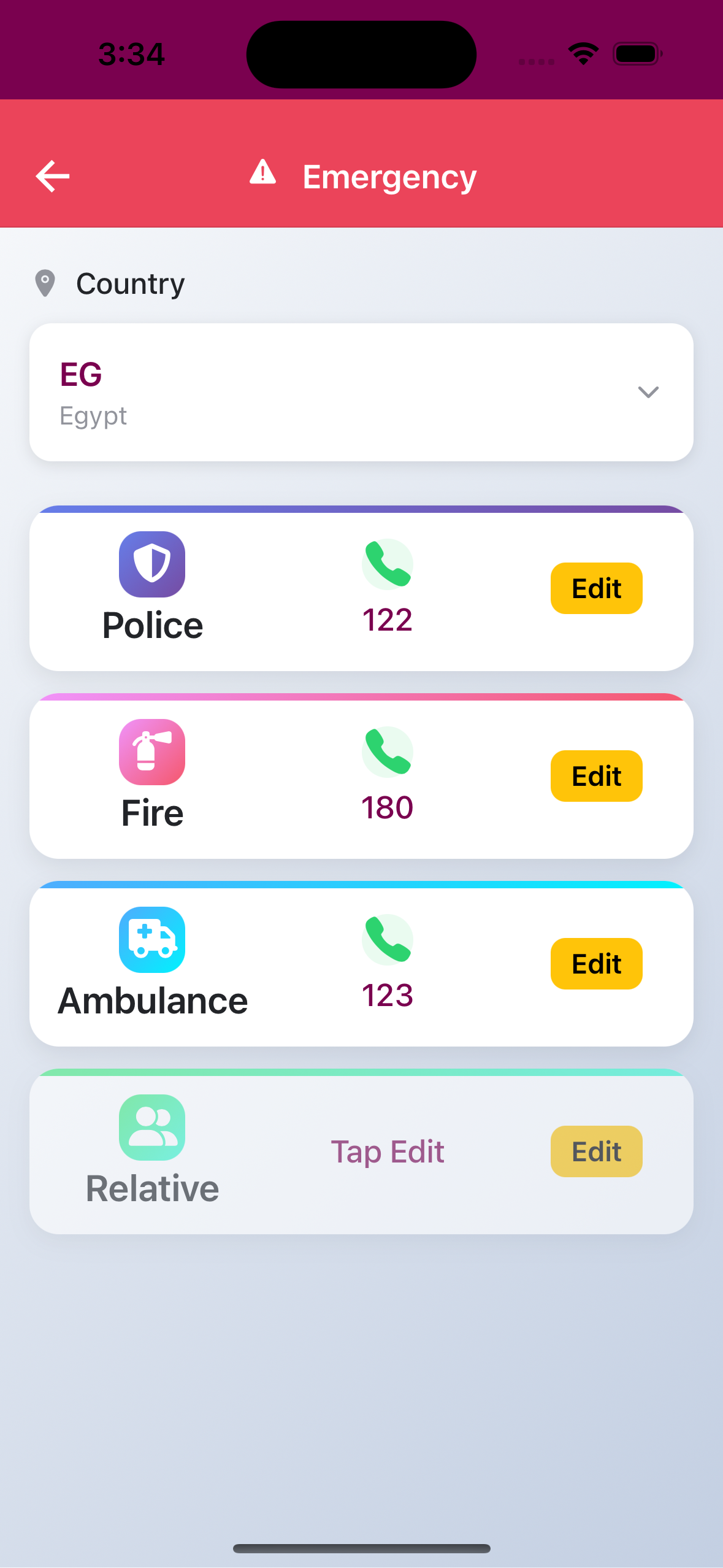Screen dimensions: 723x1568
Task: Click the Tap Edit placeholder for Relative
Action: point(387,1151)
